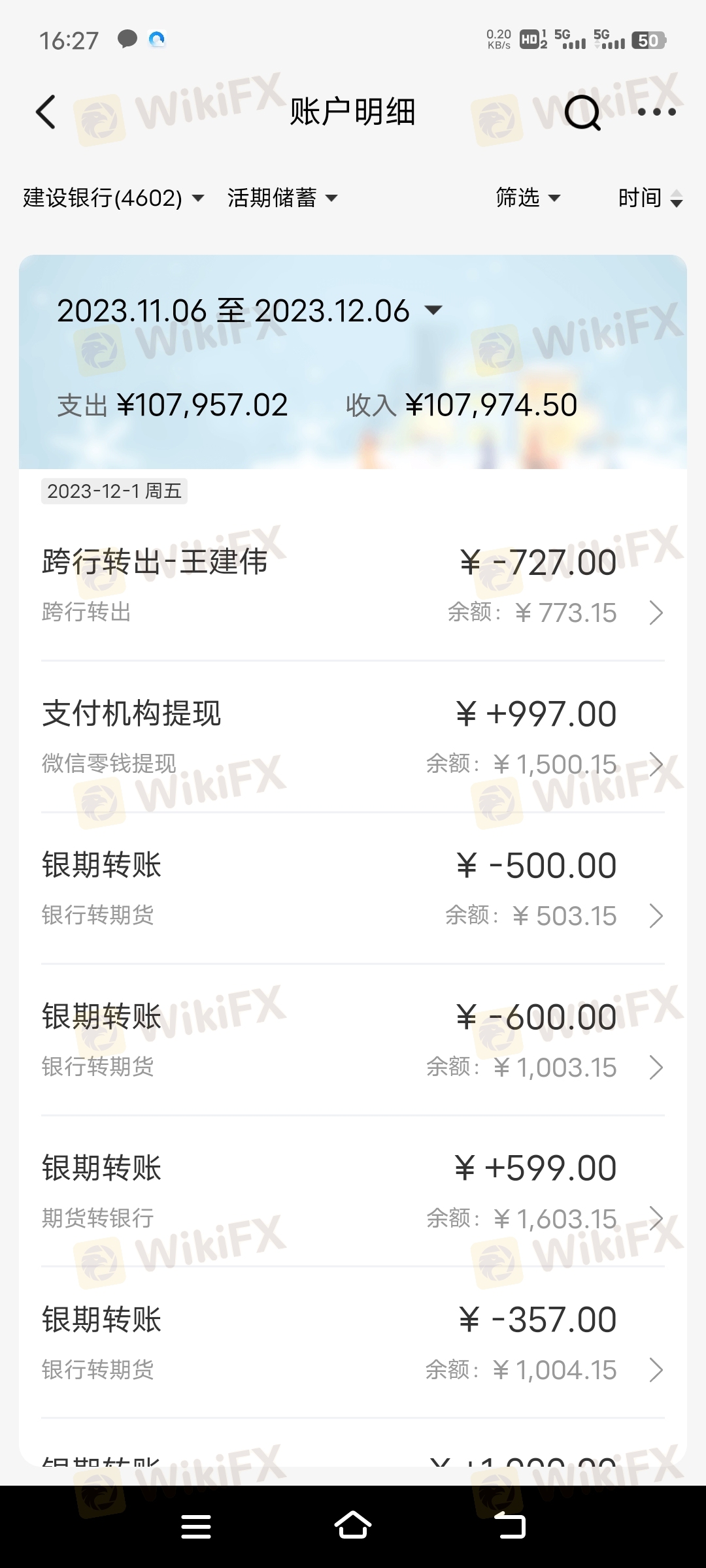Tap the system home button
Viewport: 706px width, 1568px height.
tap(353, 1526)
